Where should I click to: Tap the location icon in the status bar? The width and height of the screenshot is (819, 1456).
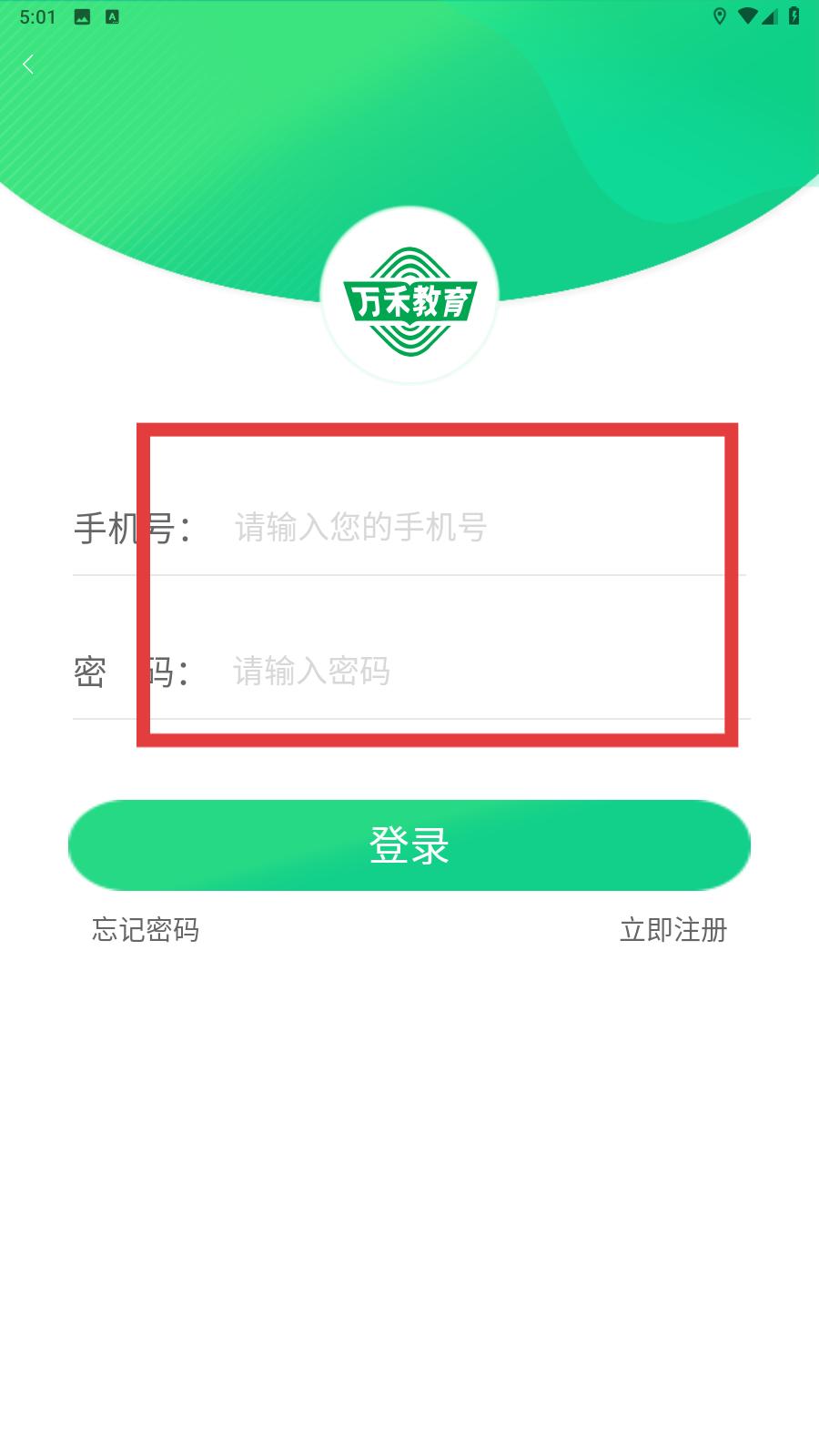point(719,15)
